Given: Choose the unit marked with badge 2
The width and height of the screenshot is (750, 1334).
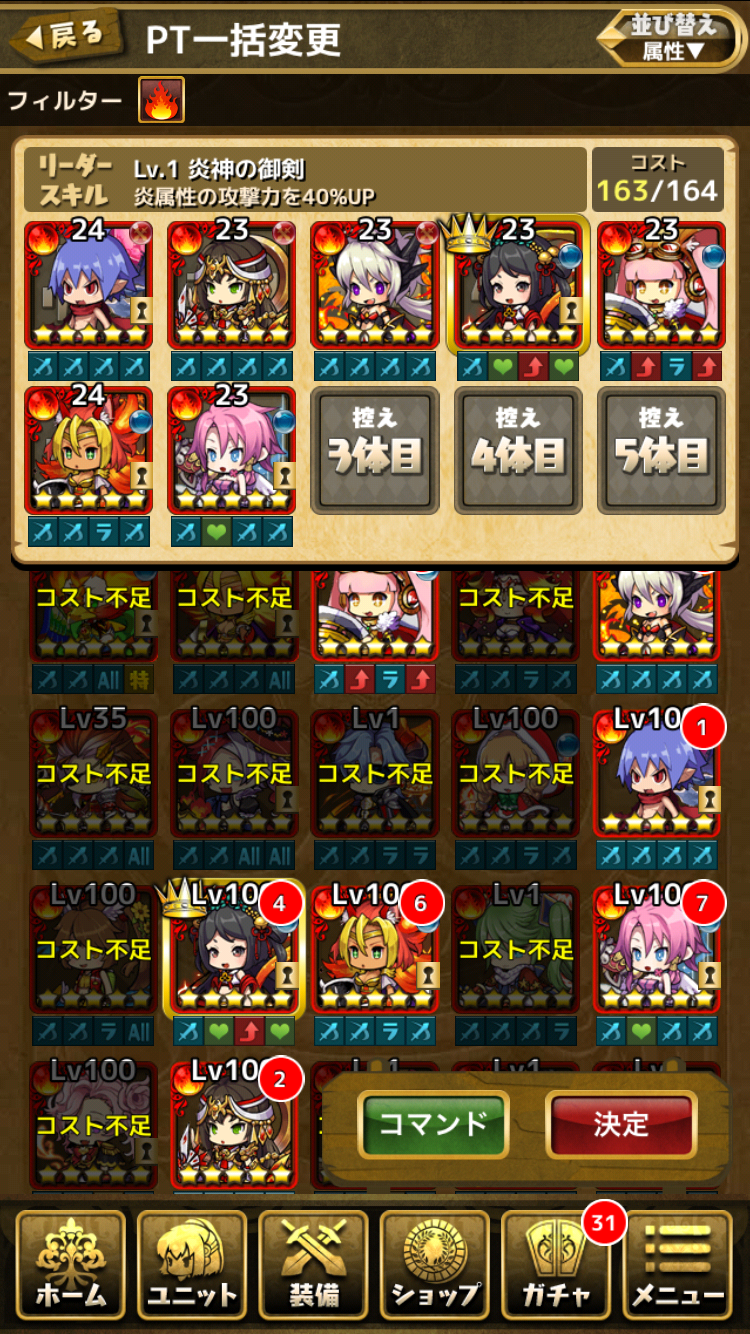Looking at the screenshot, I should [x=234, y=1125].
